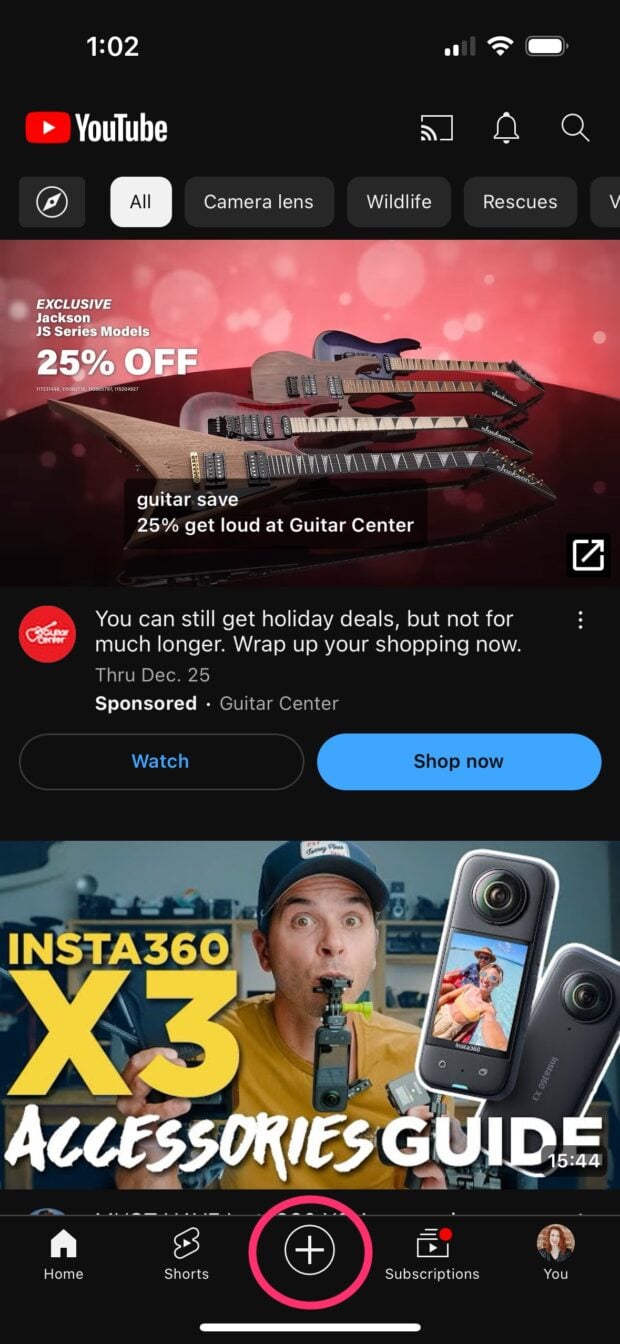Tap the Watch button on the ad
The image size is (620, 1344).
(x=161, y=762)
